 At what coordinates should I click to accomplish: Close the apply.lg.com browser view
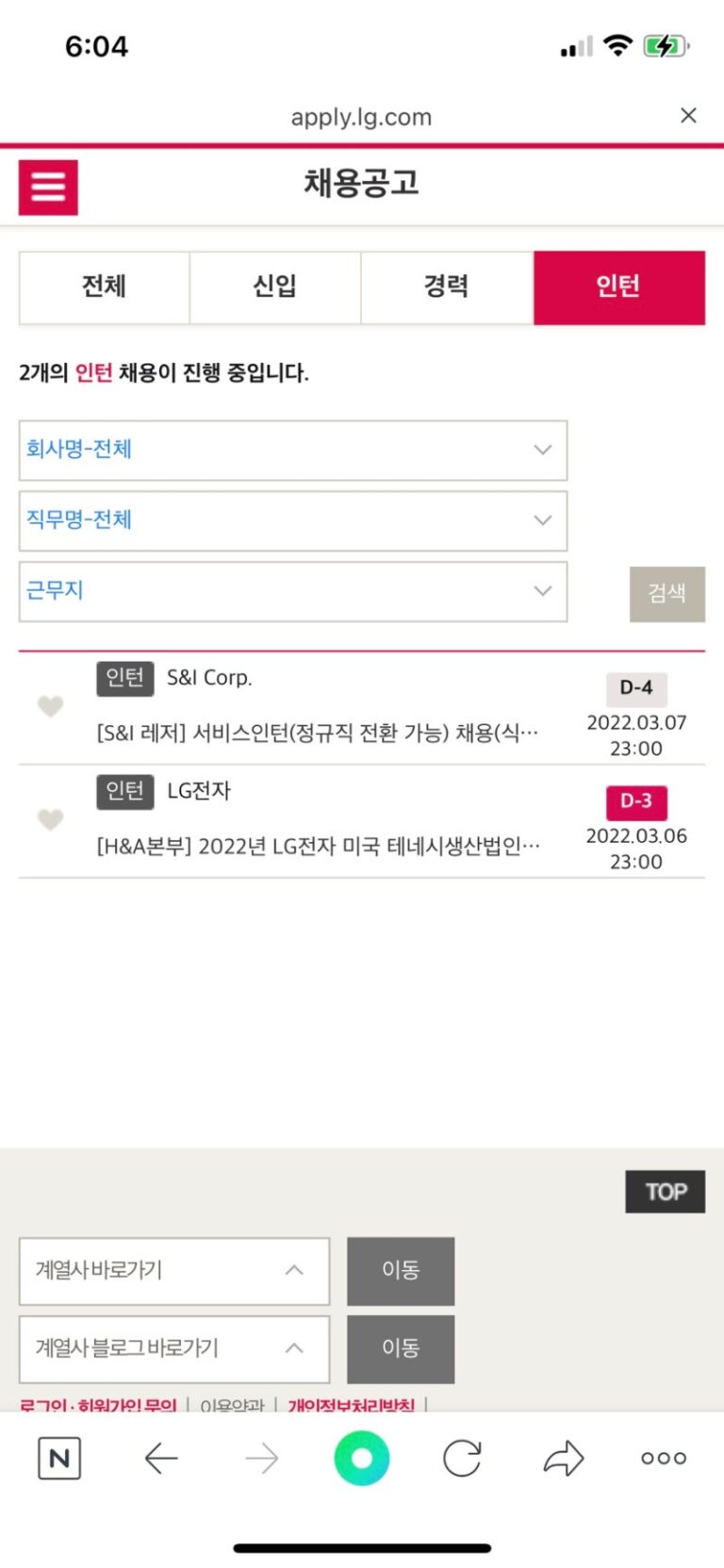688,115
